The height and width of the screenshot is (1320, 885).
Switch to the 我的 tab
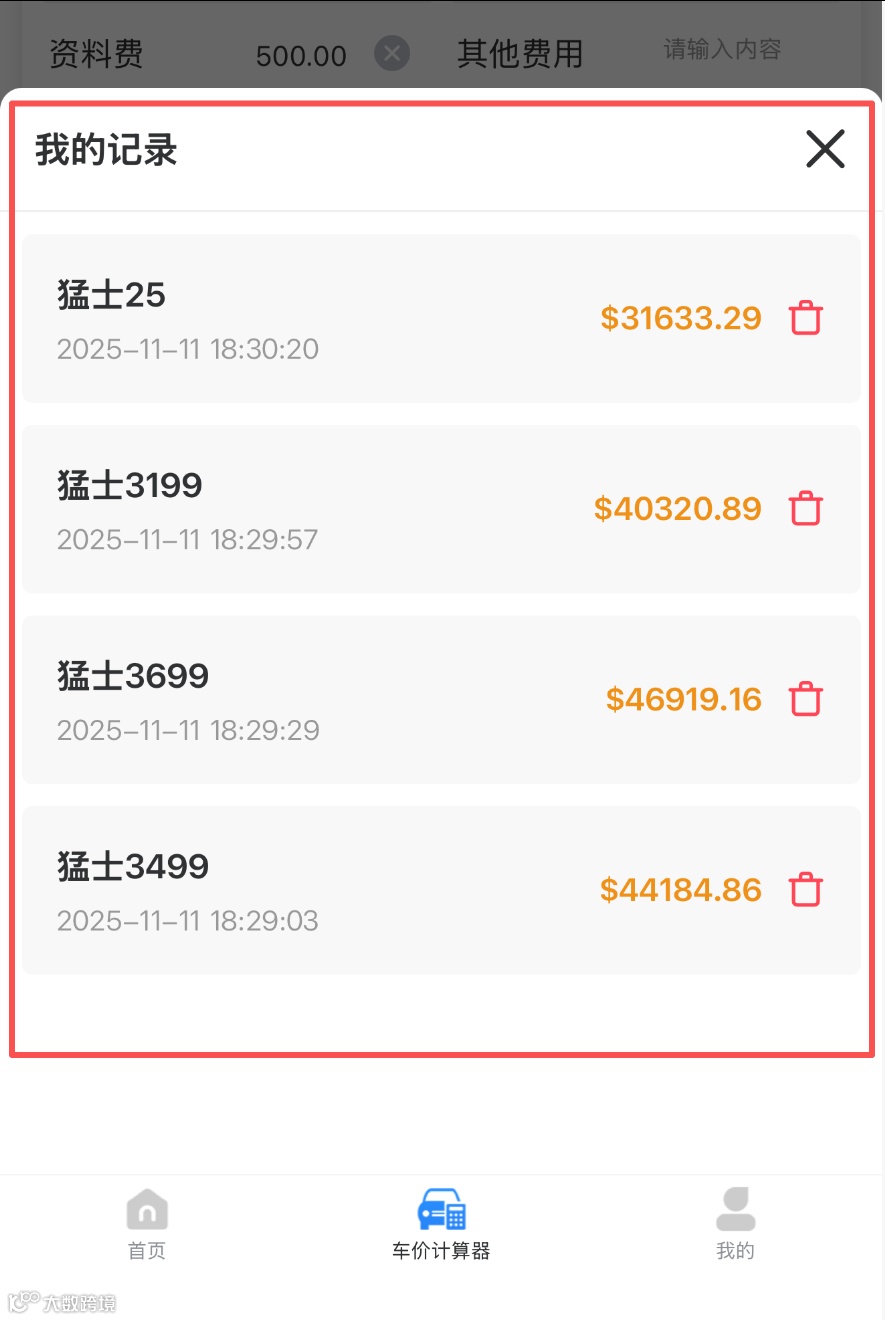coord(735,1224)
